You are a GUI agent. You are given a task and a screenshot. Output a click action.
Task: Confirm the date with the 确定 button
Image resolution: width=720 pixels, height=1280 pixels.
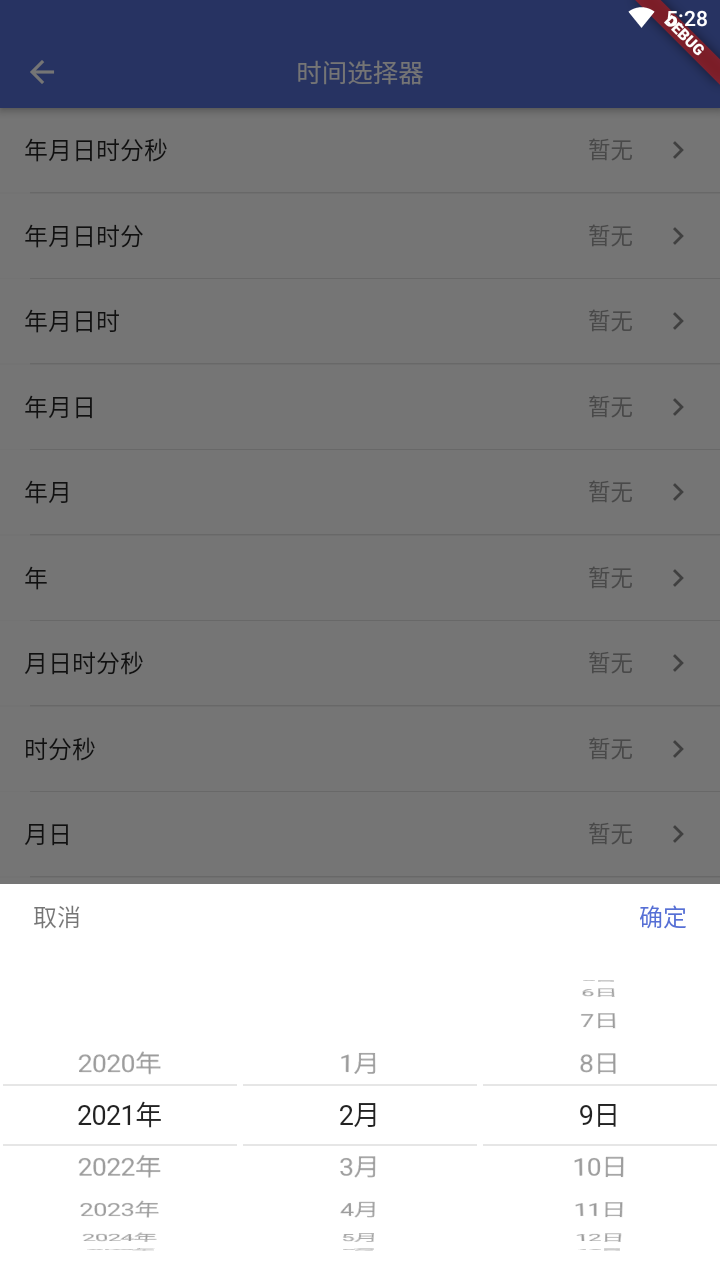[661, 917]
